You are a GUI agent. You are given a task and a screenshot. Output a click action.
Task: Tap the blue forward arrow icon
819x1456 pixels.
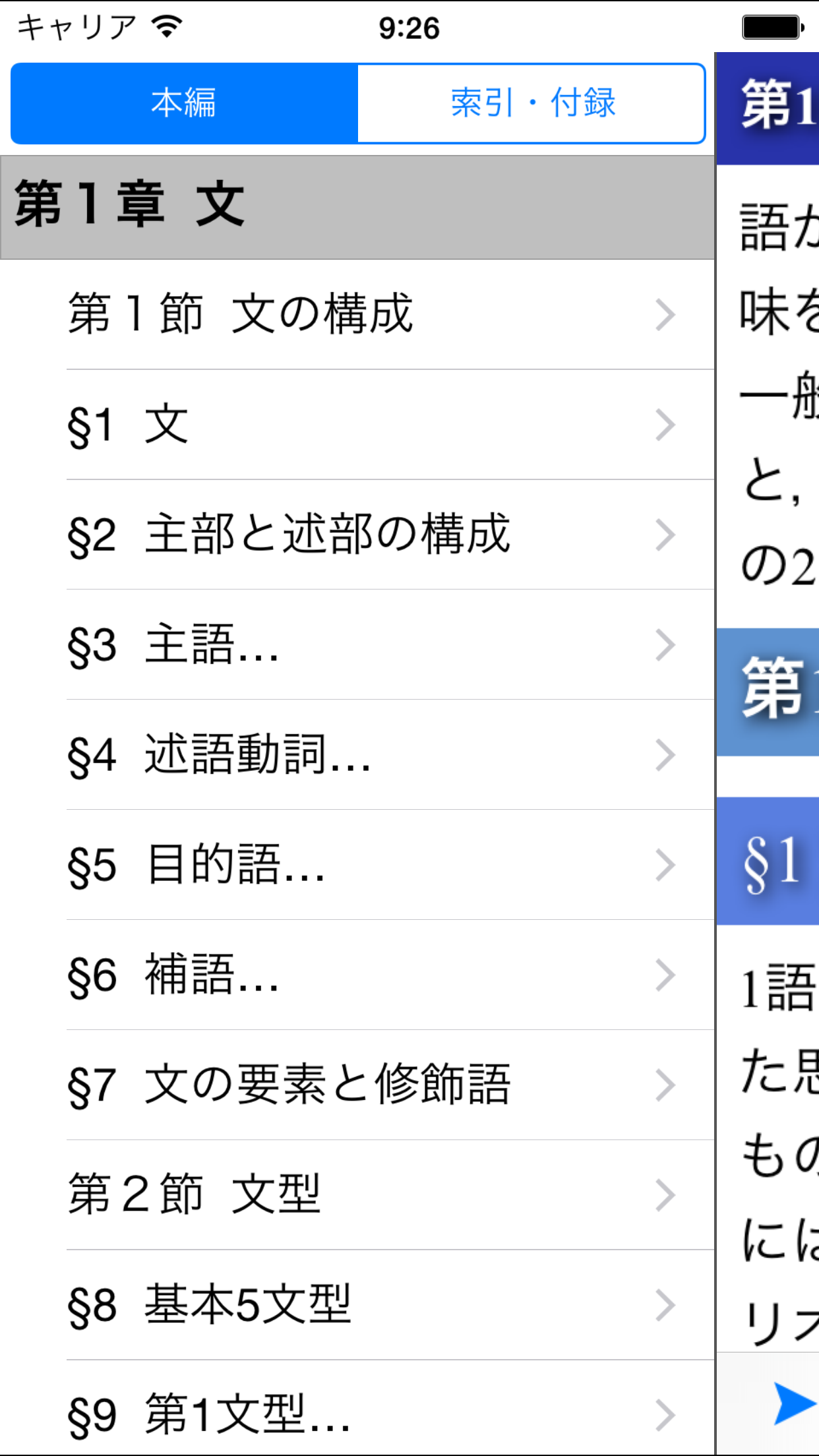[x=794, y=1403]
